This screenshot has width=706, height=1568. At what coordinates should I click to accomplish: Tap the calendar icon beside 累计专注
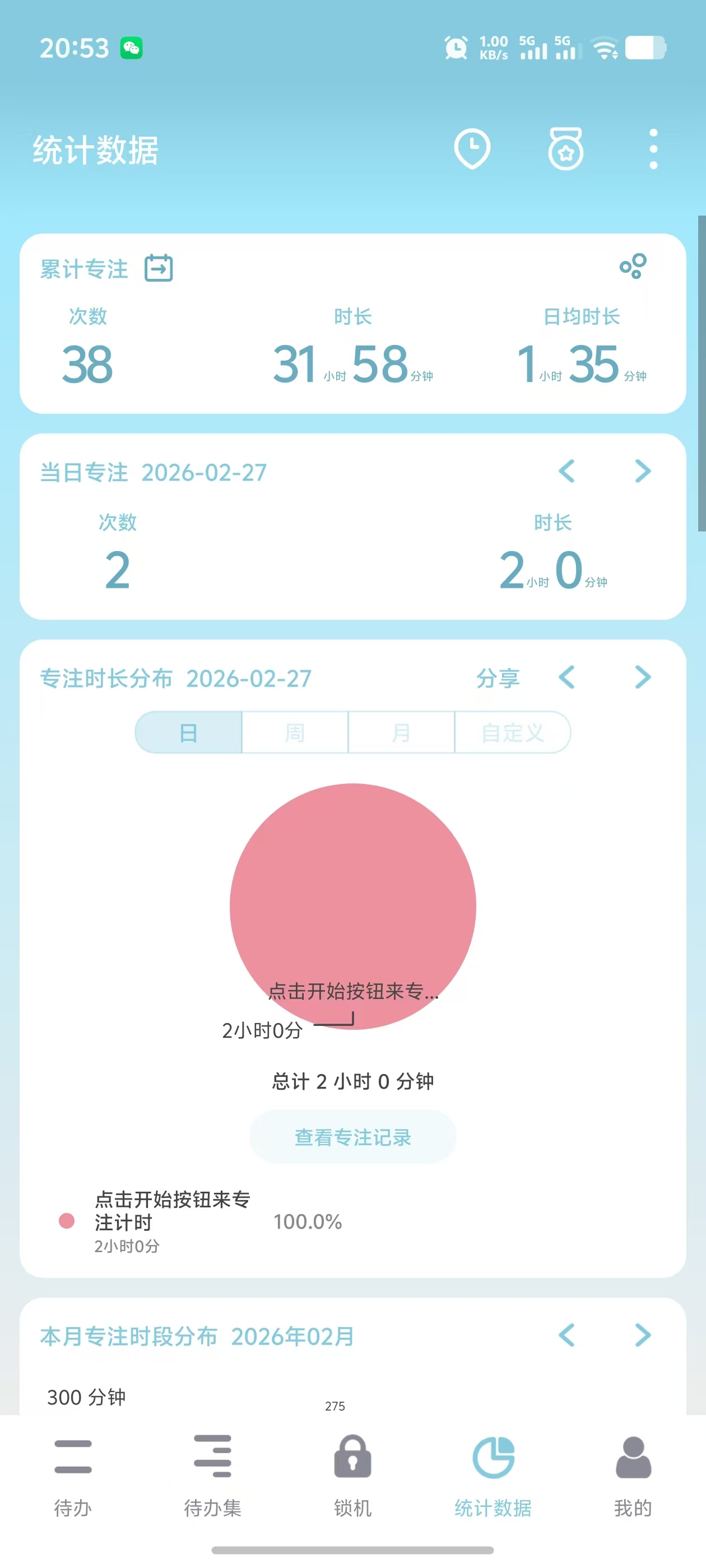coord(159,268)
